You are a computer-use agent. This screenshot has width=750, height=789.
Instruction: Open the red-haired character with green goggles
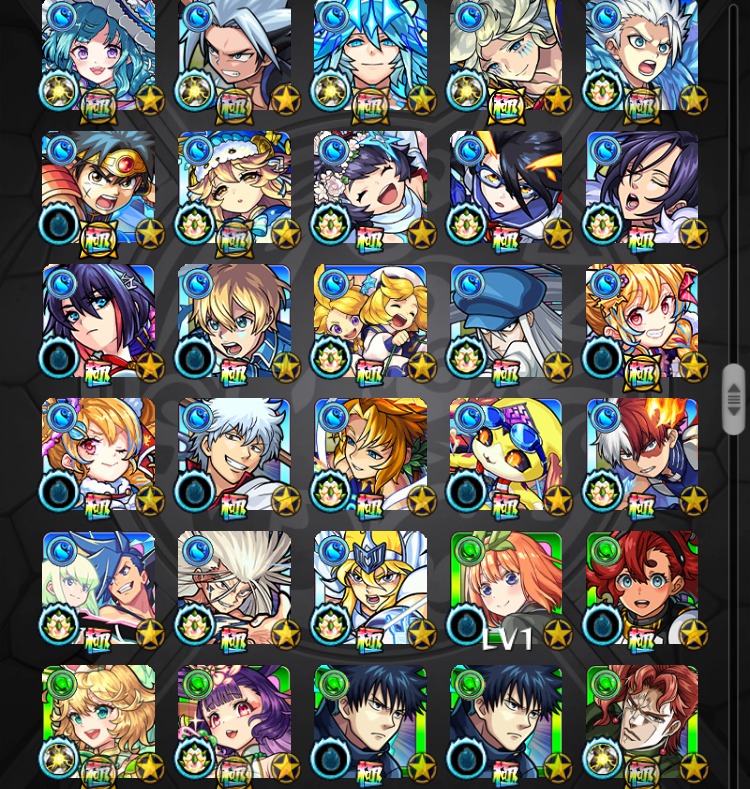(642, 588)
